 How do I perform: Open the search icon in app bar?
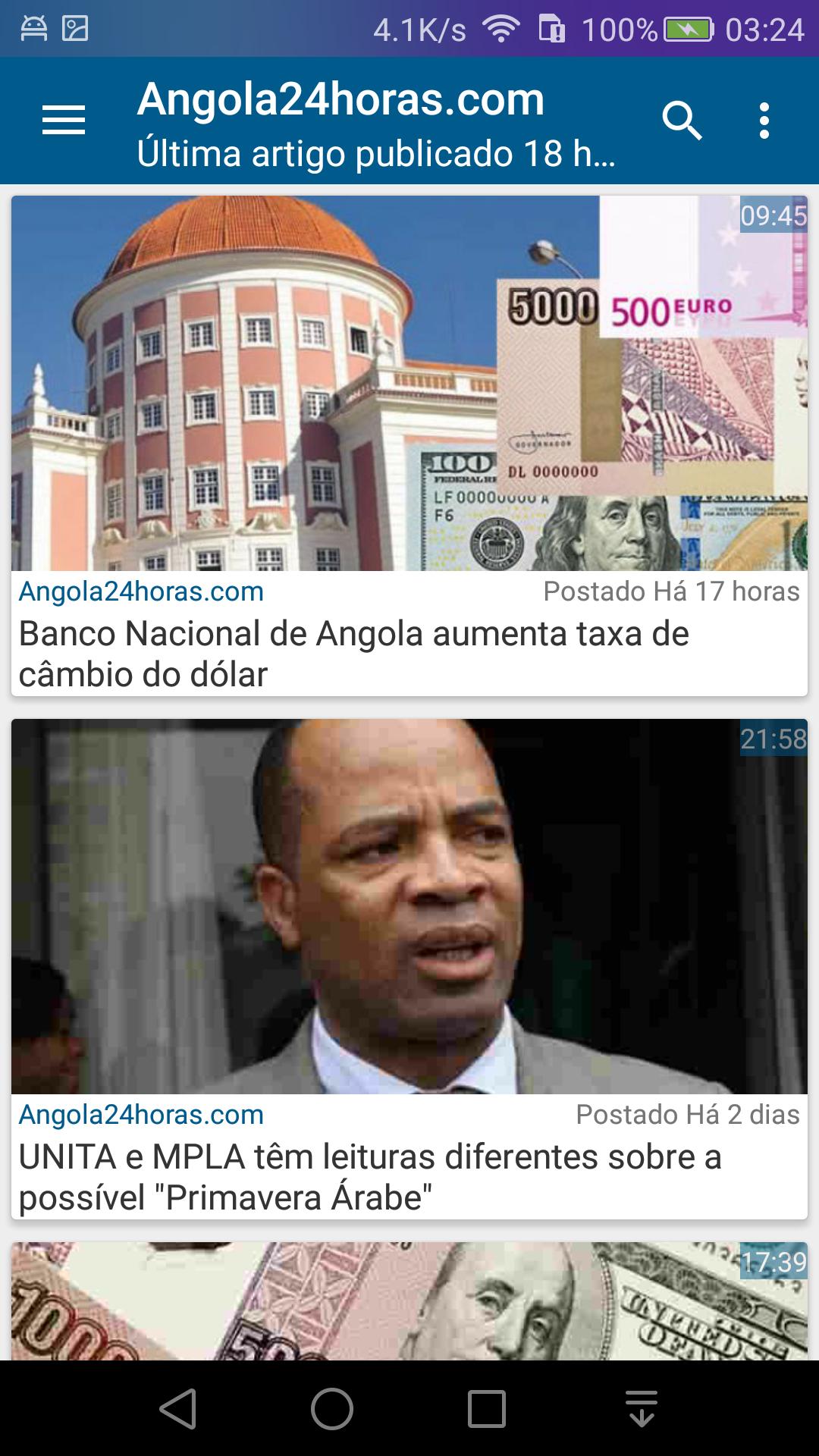pos(682,121)
